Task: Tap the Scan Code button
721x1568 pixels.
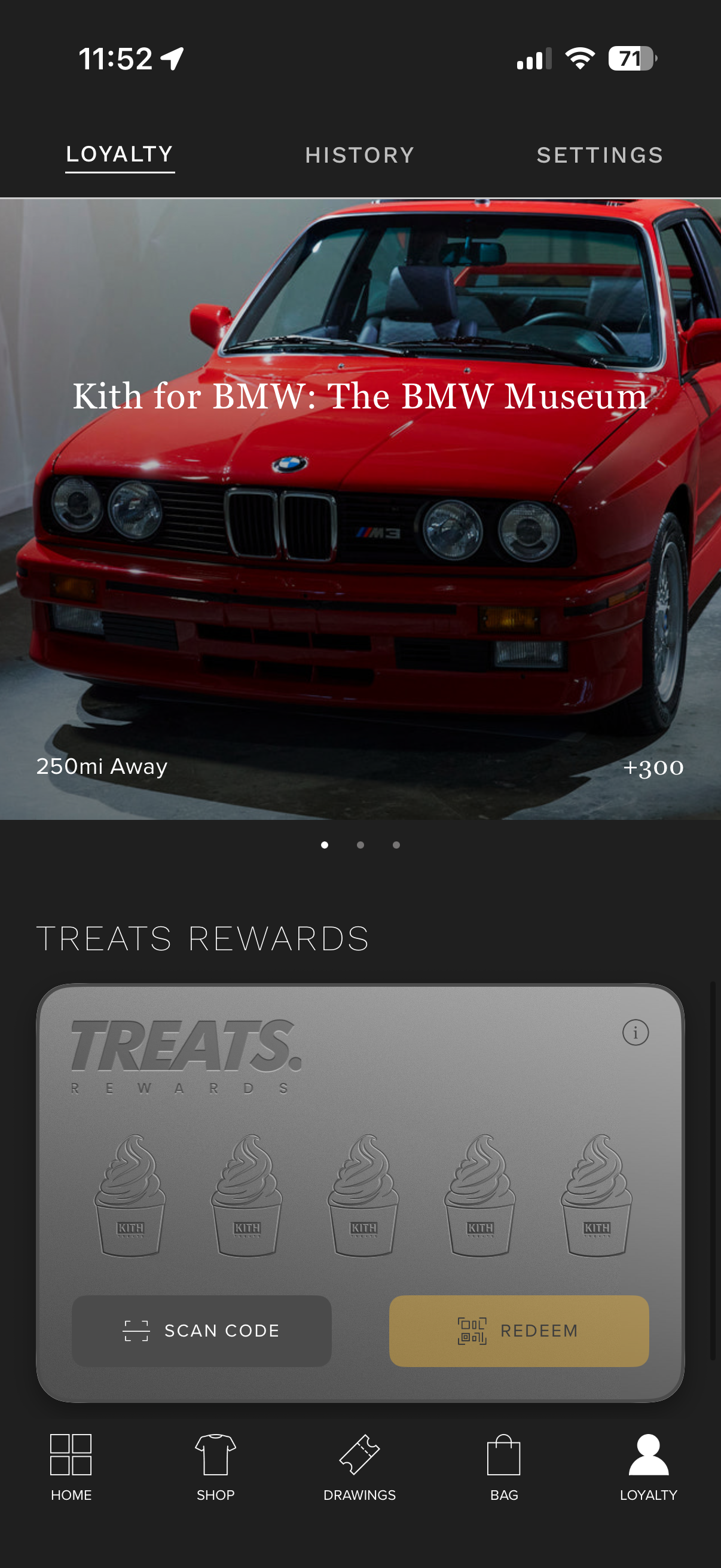Action: (201, 1331)
